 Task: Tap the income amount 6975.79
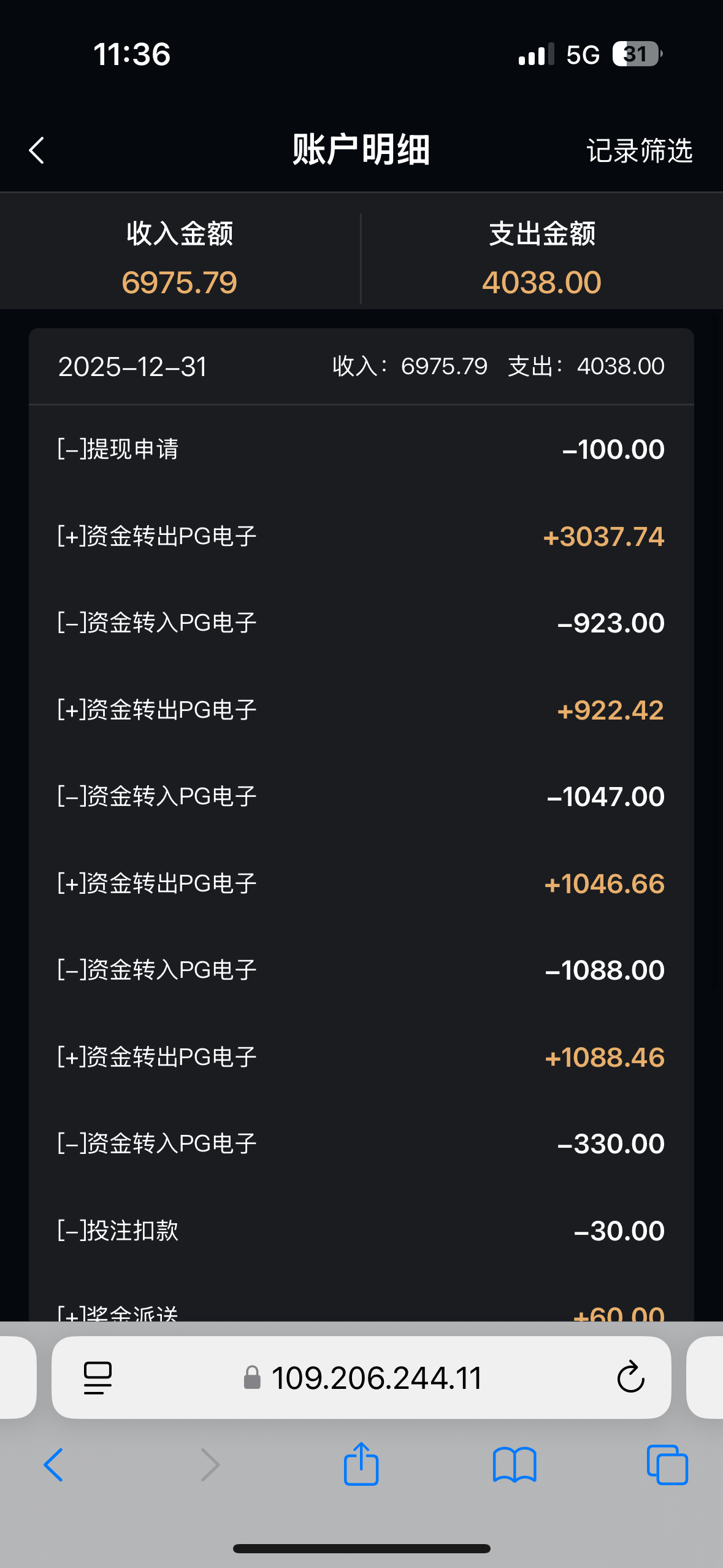coord(180,282)
